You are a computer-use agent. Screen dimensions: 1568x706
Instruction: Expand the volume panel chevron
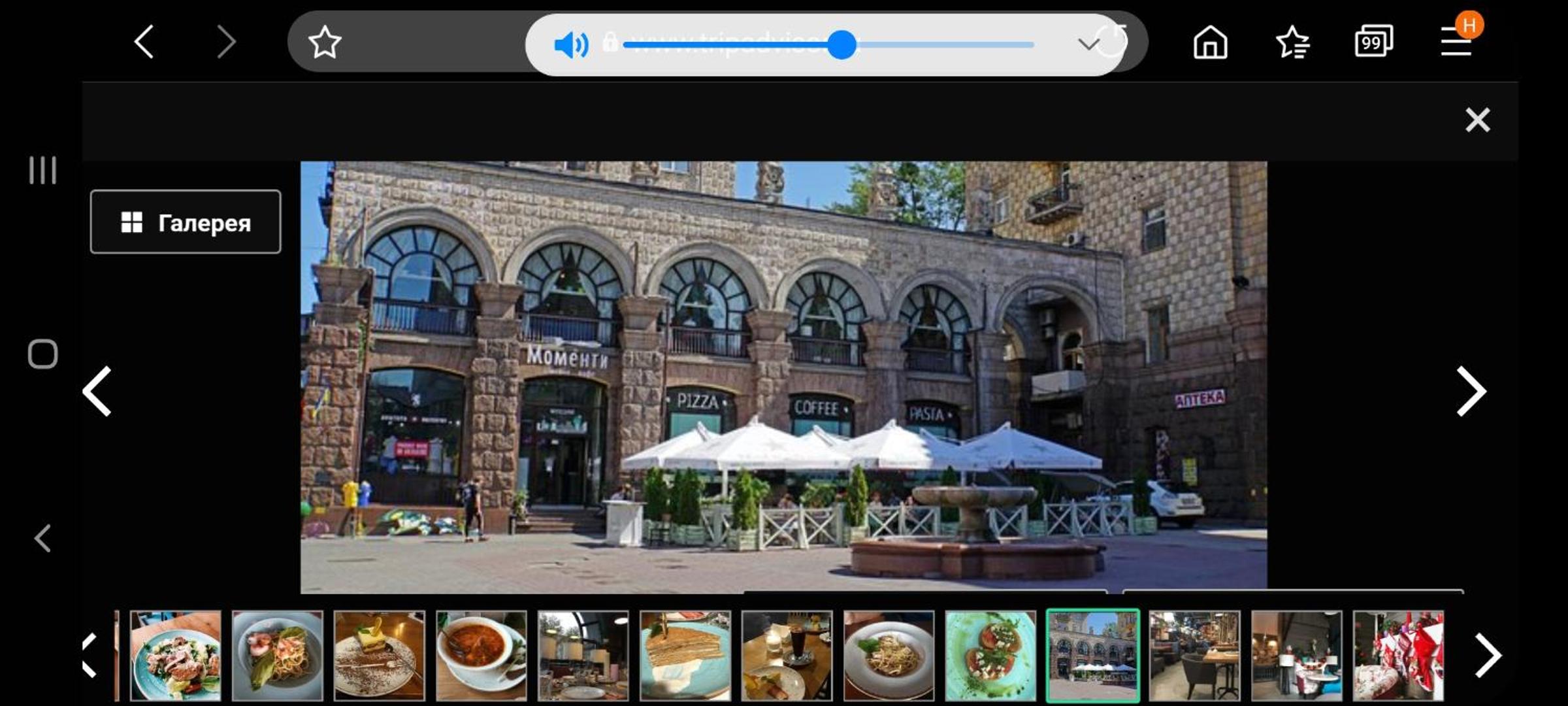click(x=1088, y=44)
